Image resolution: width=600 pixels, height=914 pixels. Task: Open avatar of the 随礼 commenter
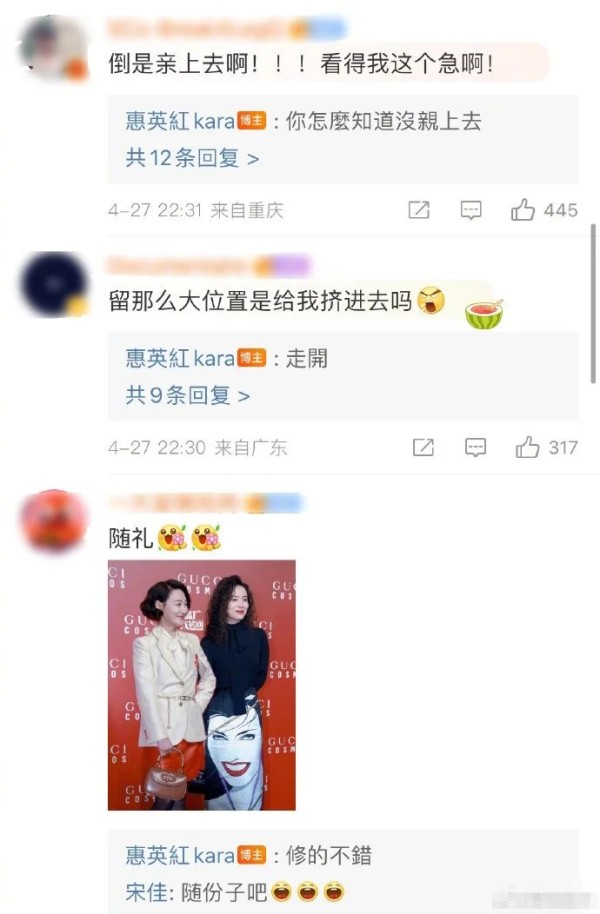(55, 521)
